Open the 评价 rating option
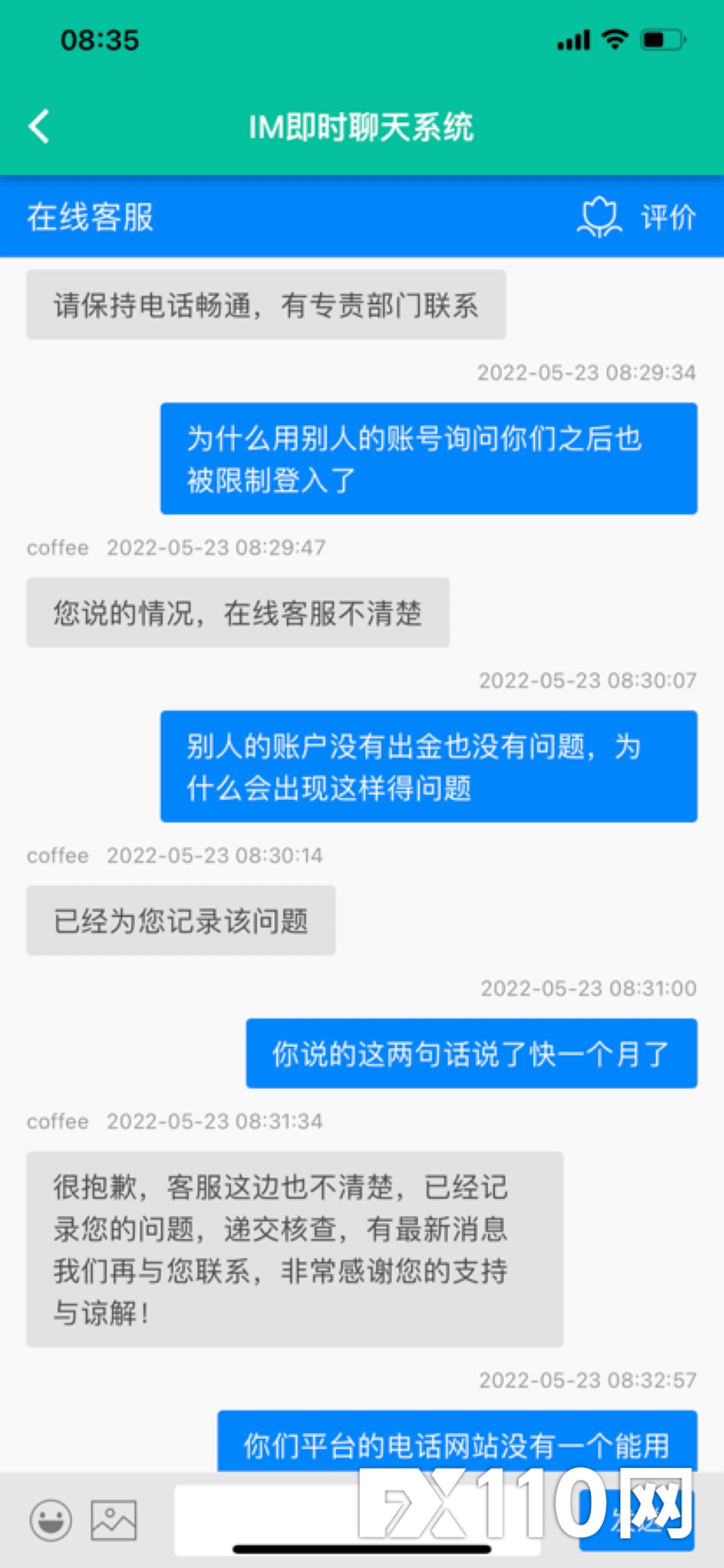 (x=637, y=218)
